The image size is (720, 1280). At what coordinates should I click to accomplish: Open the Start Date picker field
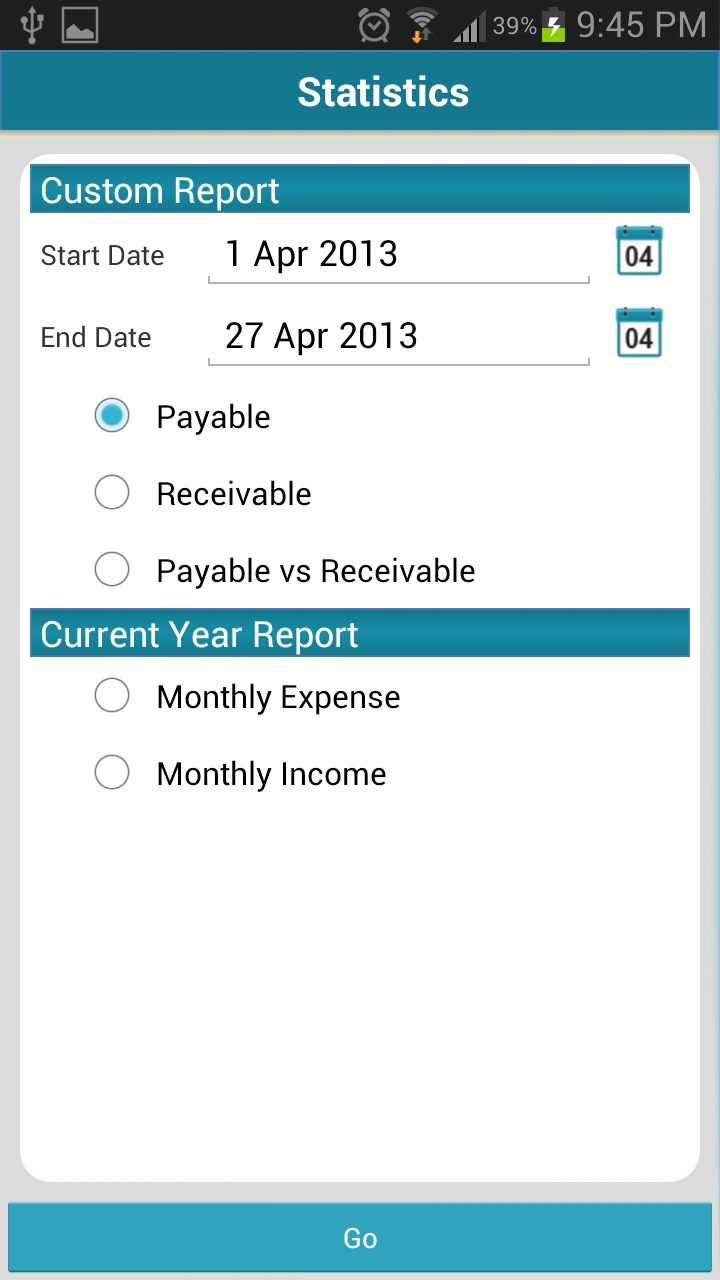tap(398, 254)
